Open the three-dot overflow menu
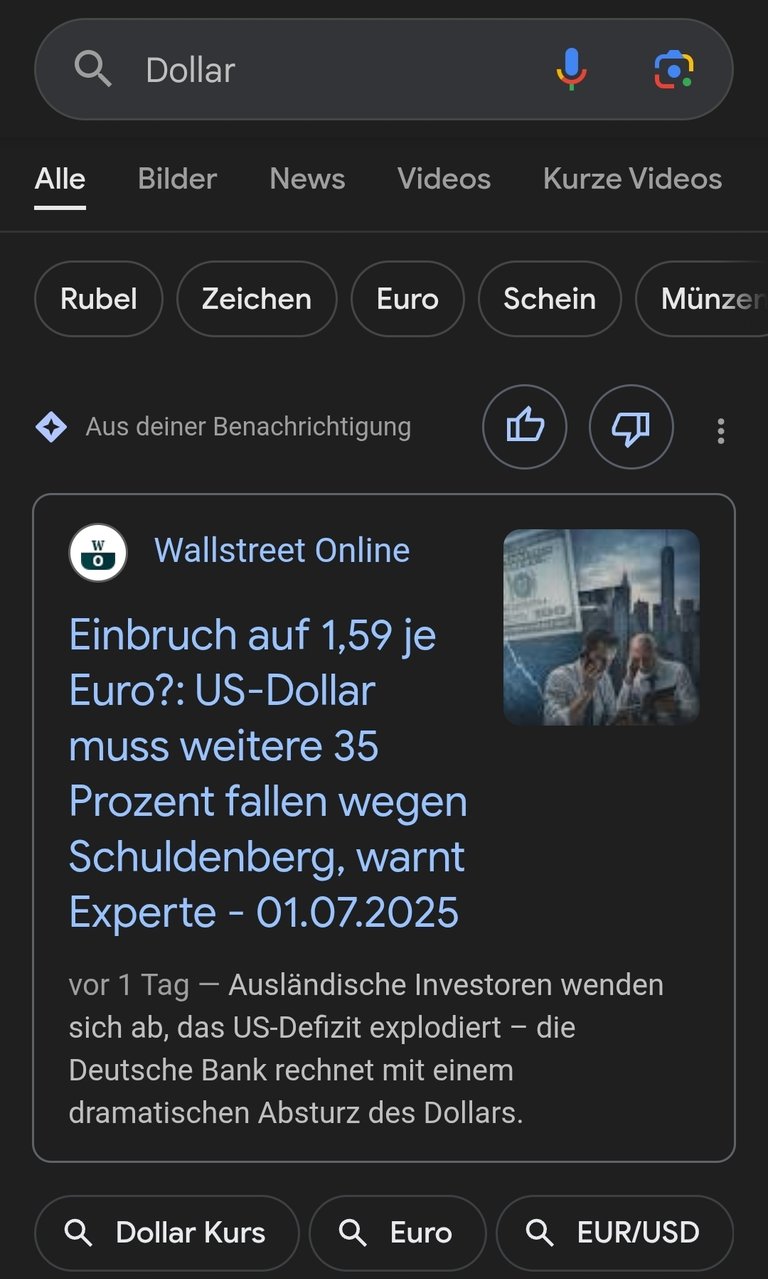Viewport: 768px width, 1279px height. click(721, 430)
